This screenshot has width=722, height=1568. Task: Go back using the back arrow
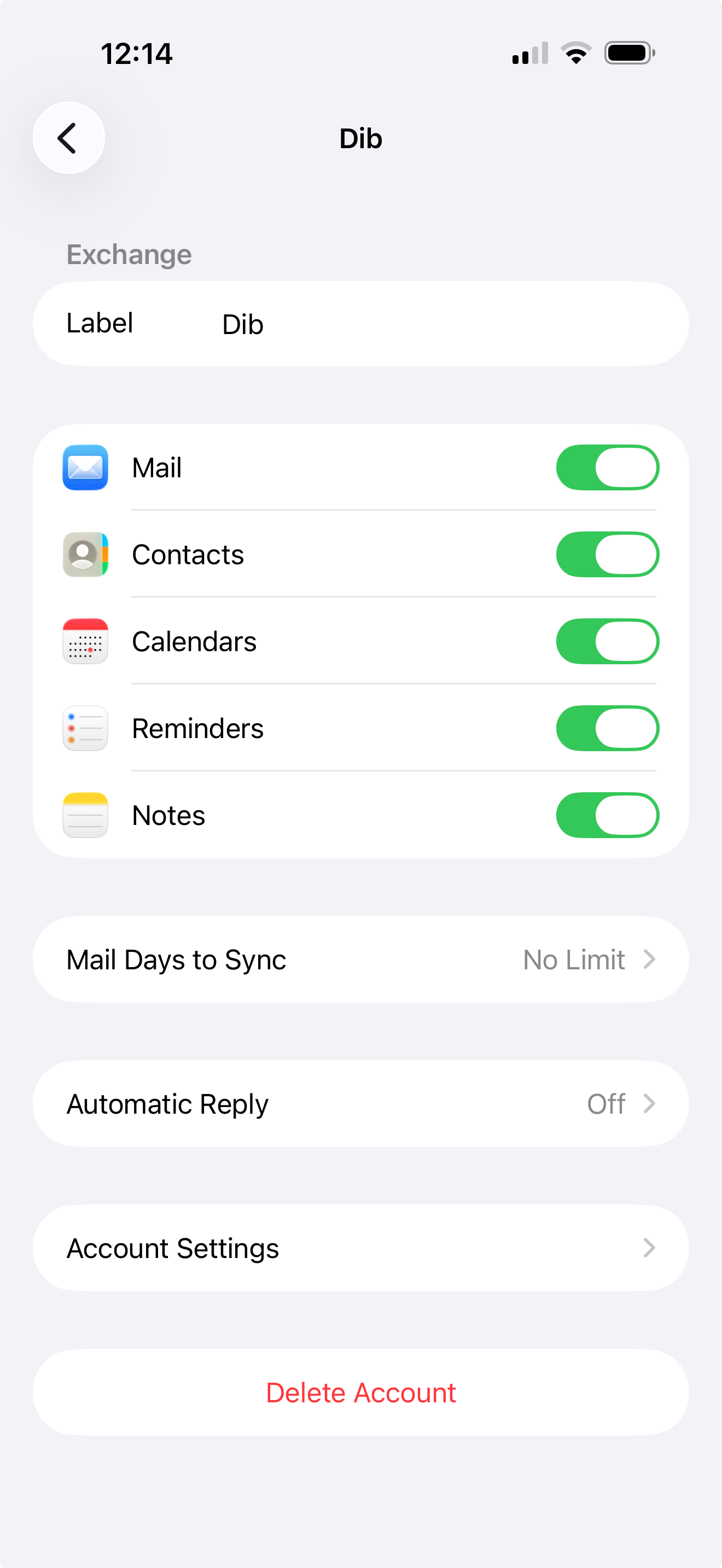point(69,138)
